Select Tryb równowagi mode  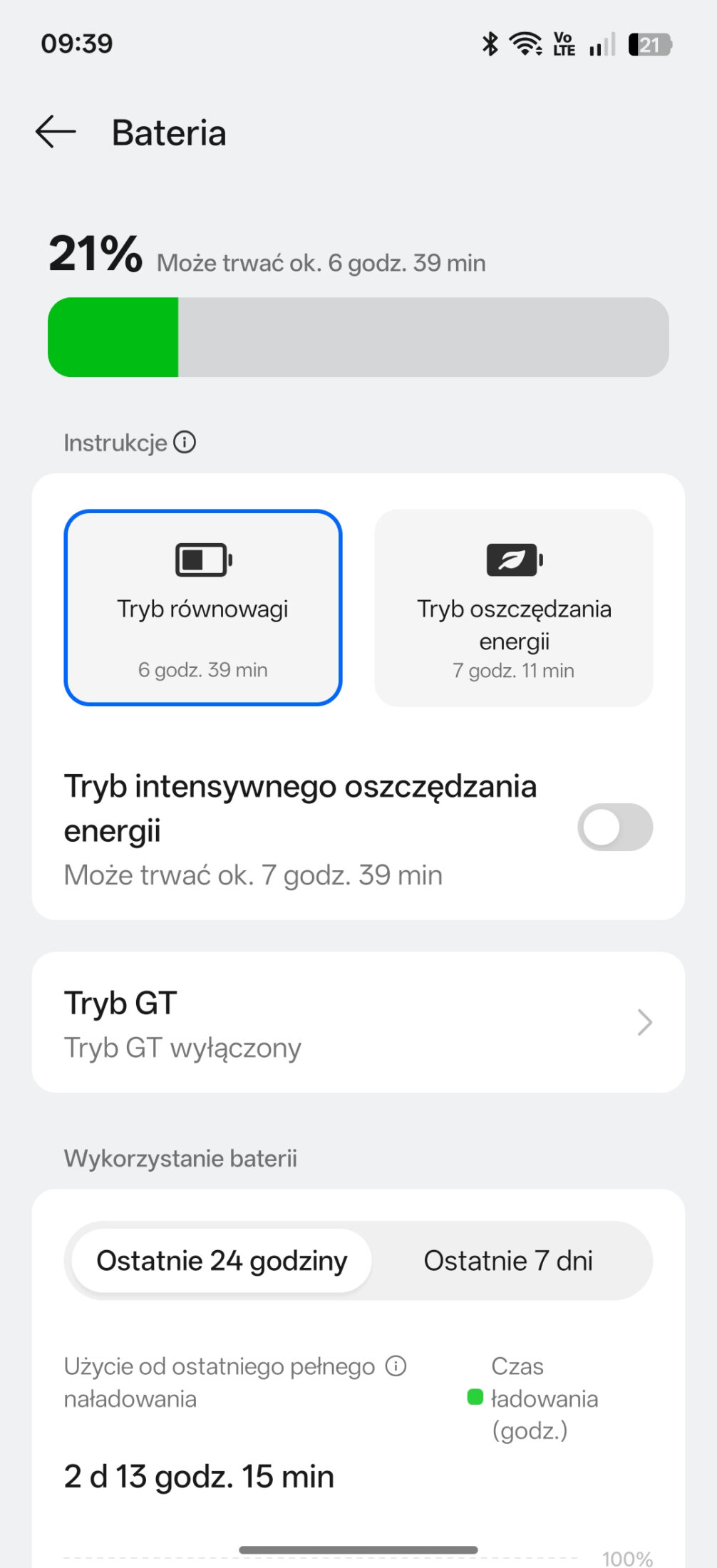(x=203, y=607)
